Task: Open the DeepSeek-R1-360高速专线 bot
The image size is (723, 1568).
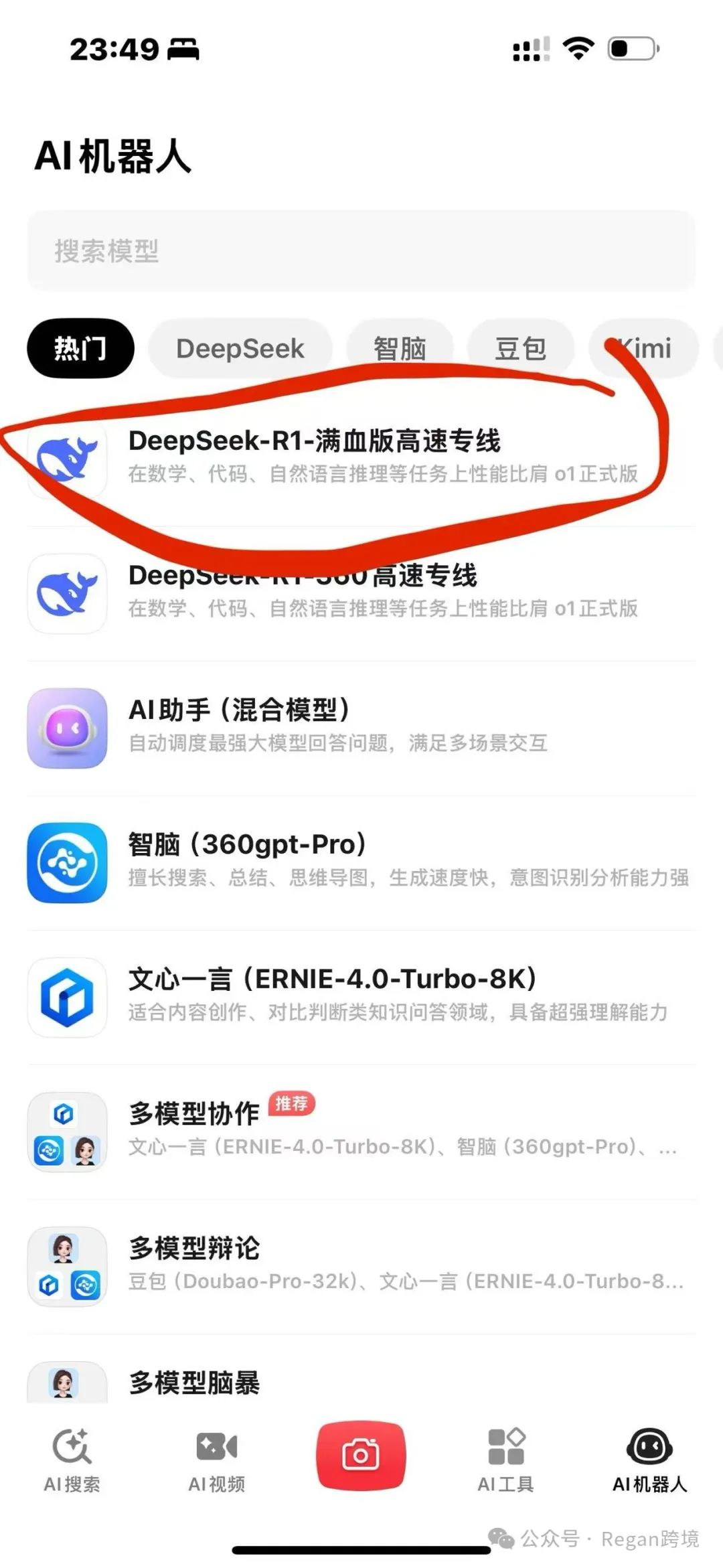Action: click(x=361, y=593)
